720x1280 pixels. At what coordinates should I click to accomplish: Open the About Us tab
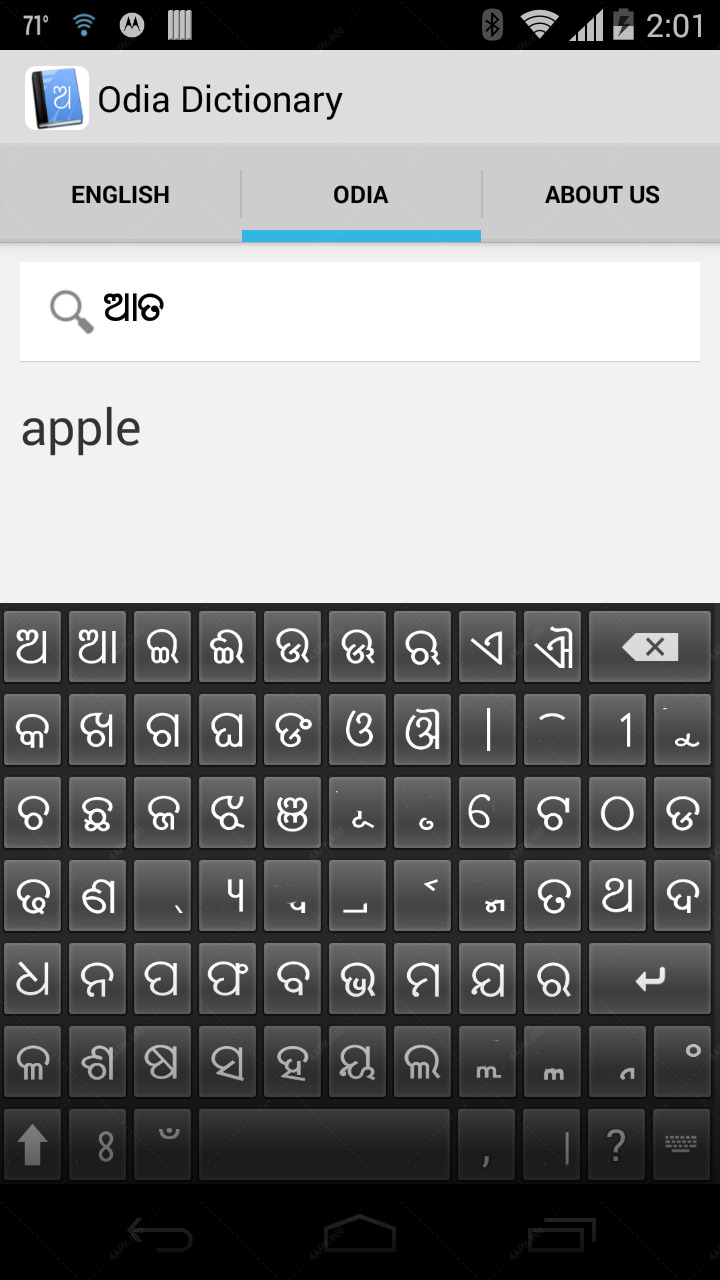(602, 194)
